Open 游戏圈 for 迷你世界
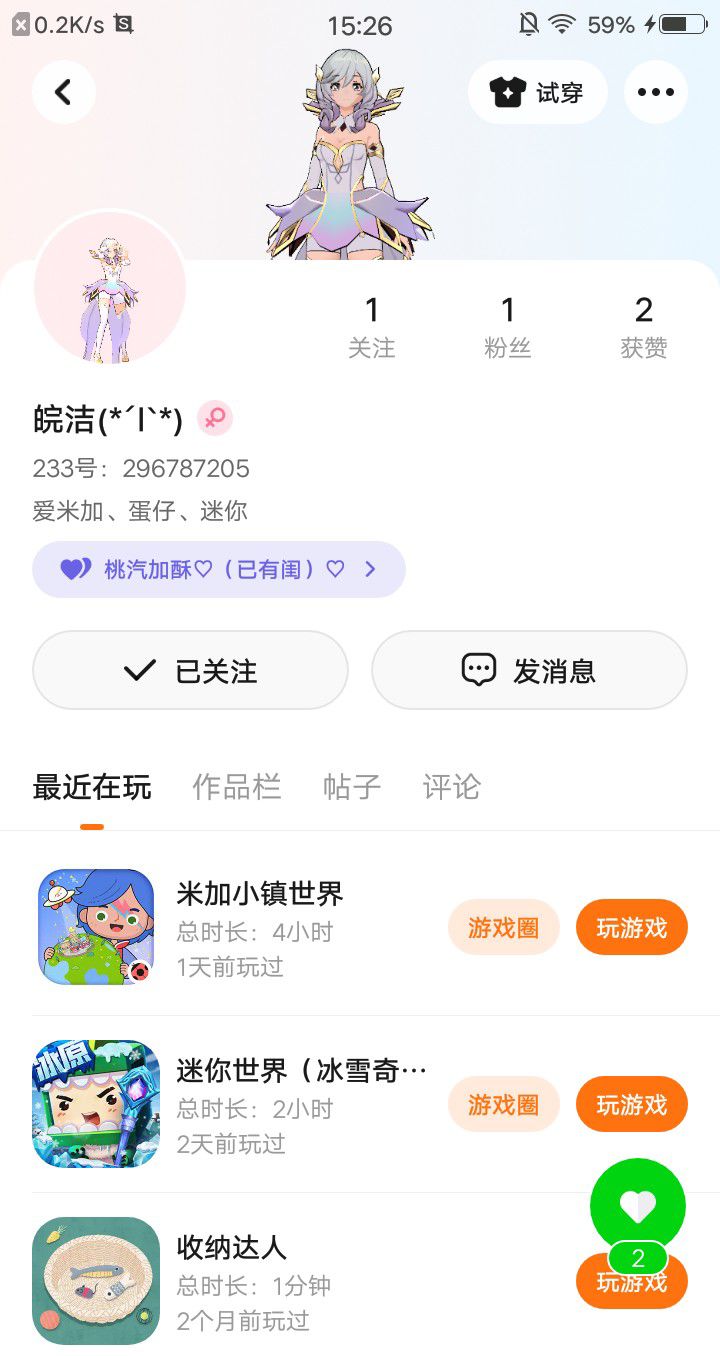The image size is (720, 1356). (x=503, y=1104)
